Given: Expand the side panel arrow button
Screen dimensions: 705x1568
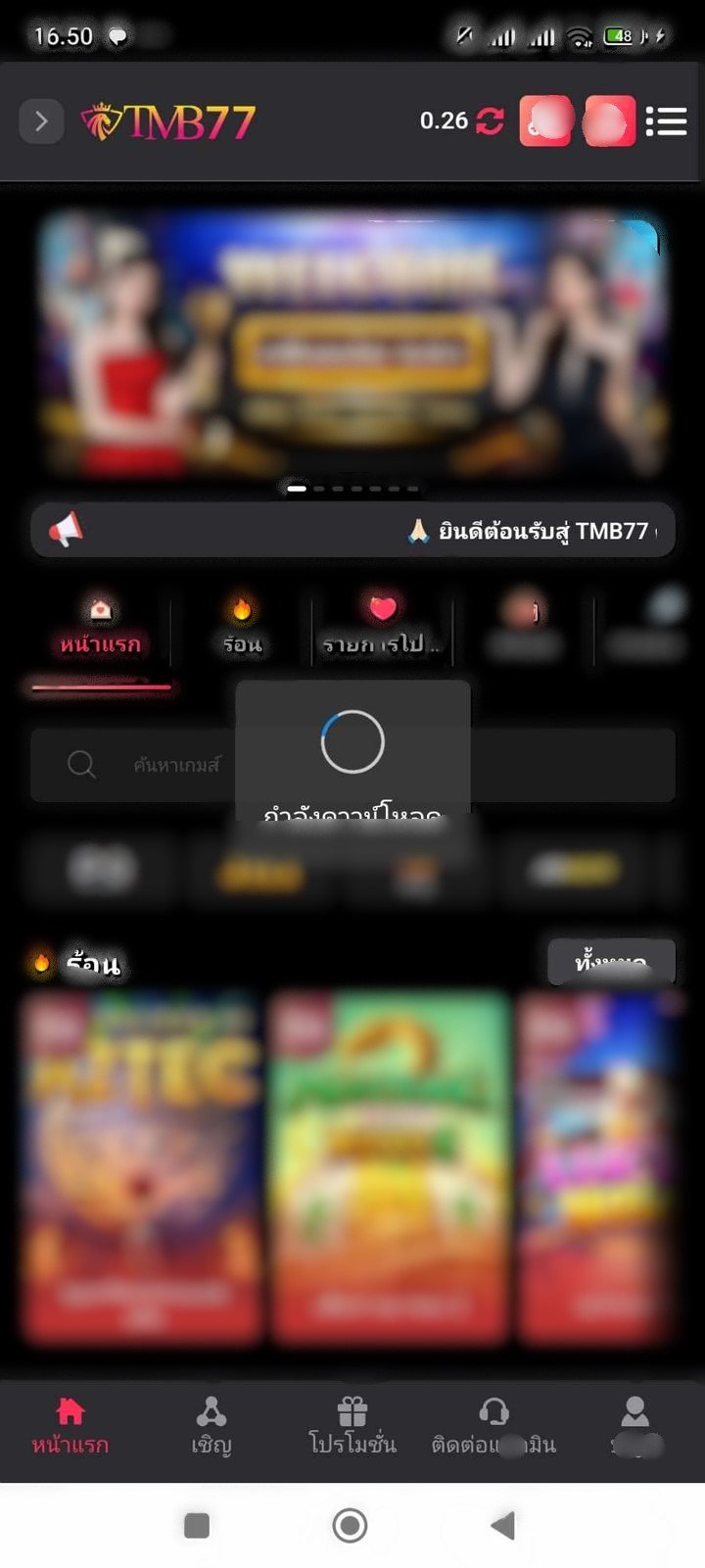Looking at the screenshot, I should click(x=41, y=121).
